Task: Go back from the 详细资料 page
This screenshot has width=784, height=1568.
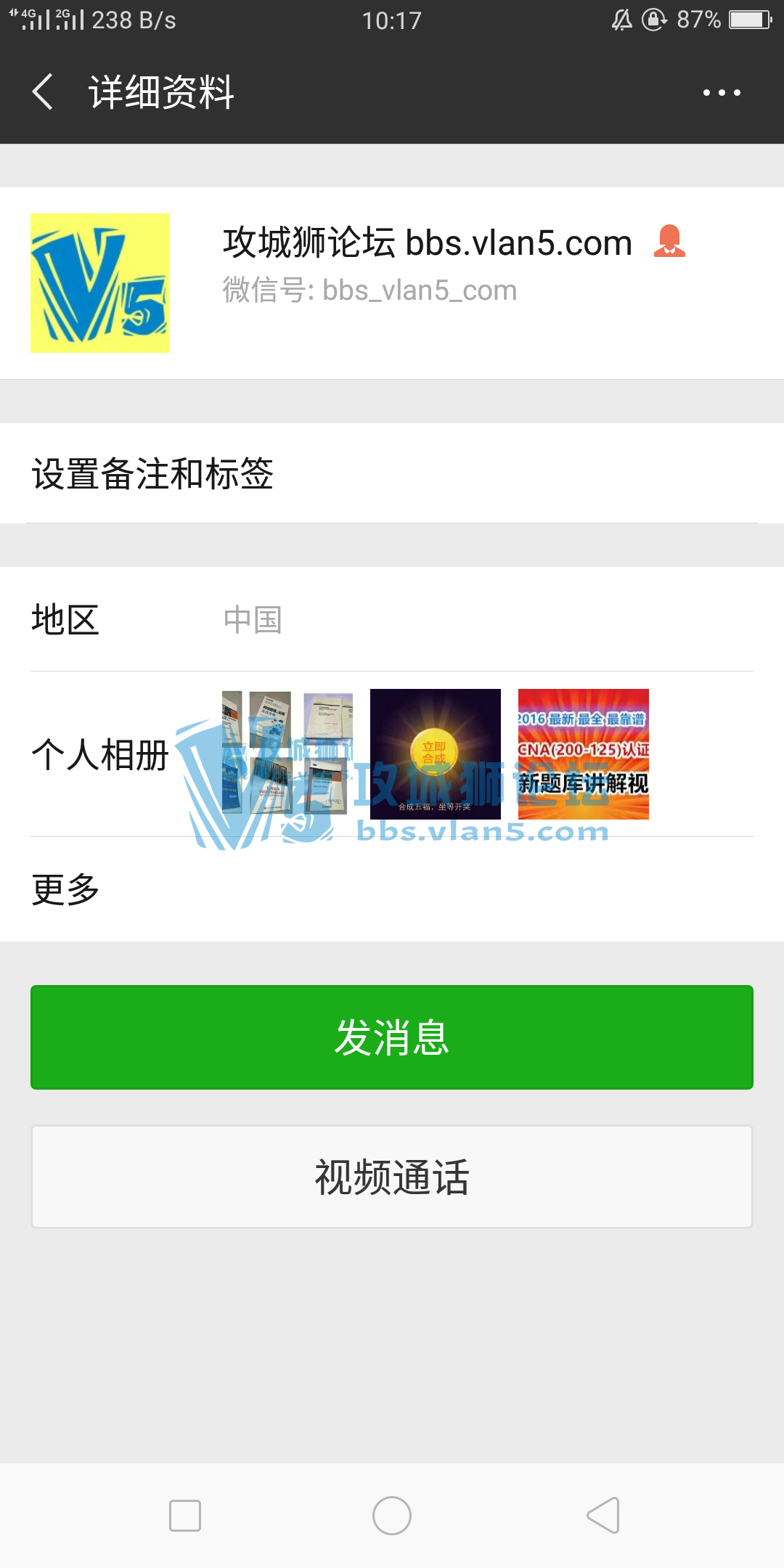Action: click(x=44, y=92)
